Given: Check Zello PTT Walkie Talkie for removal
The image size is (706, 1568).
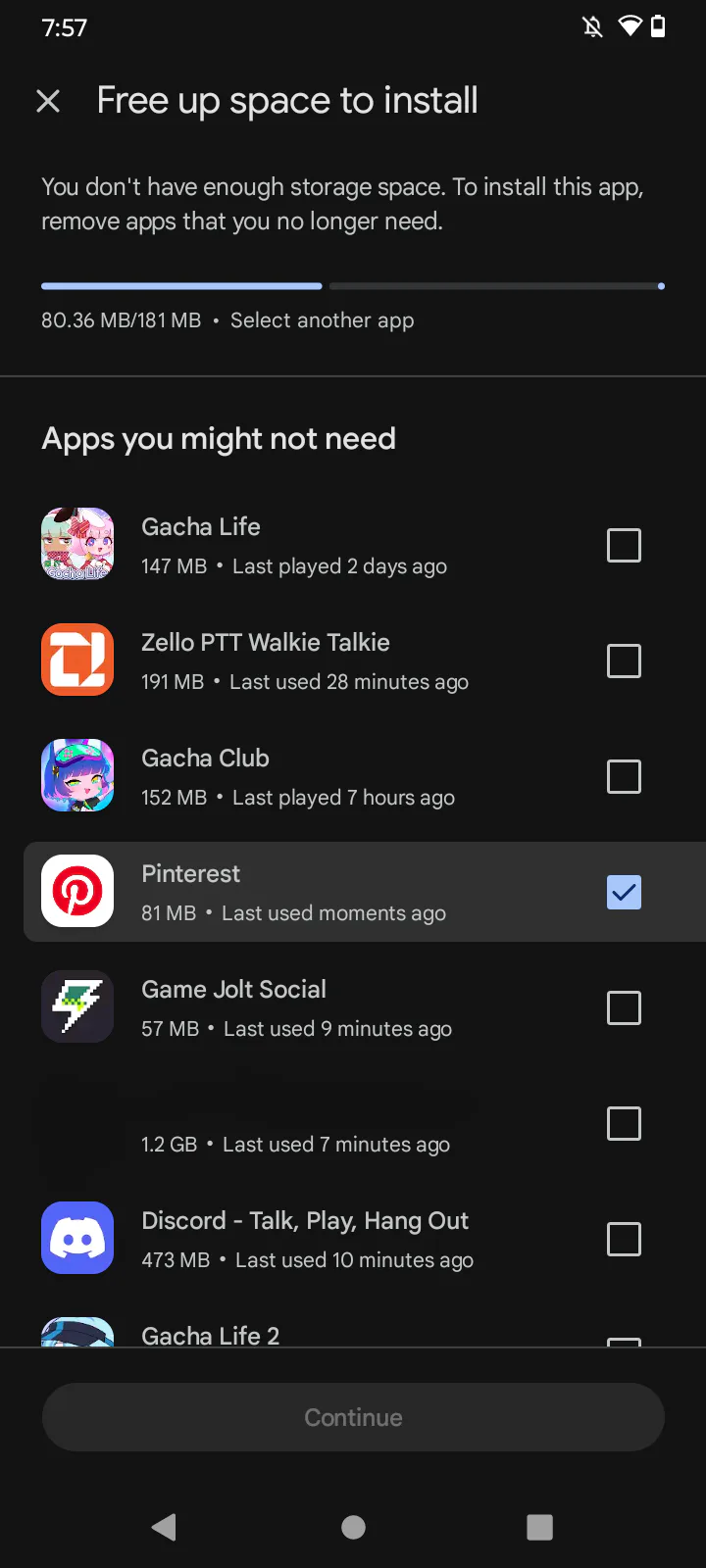Looking at the screenshot, I should 624,661.
